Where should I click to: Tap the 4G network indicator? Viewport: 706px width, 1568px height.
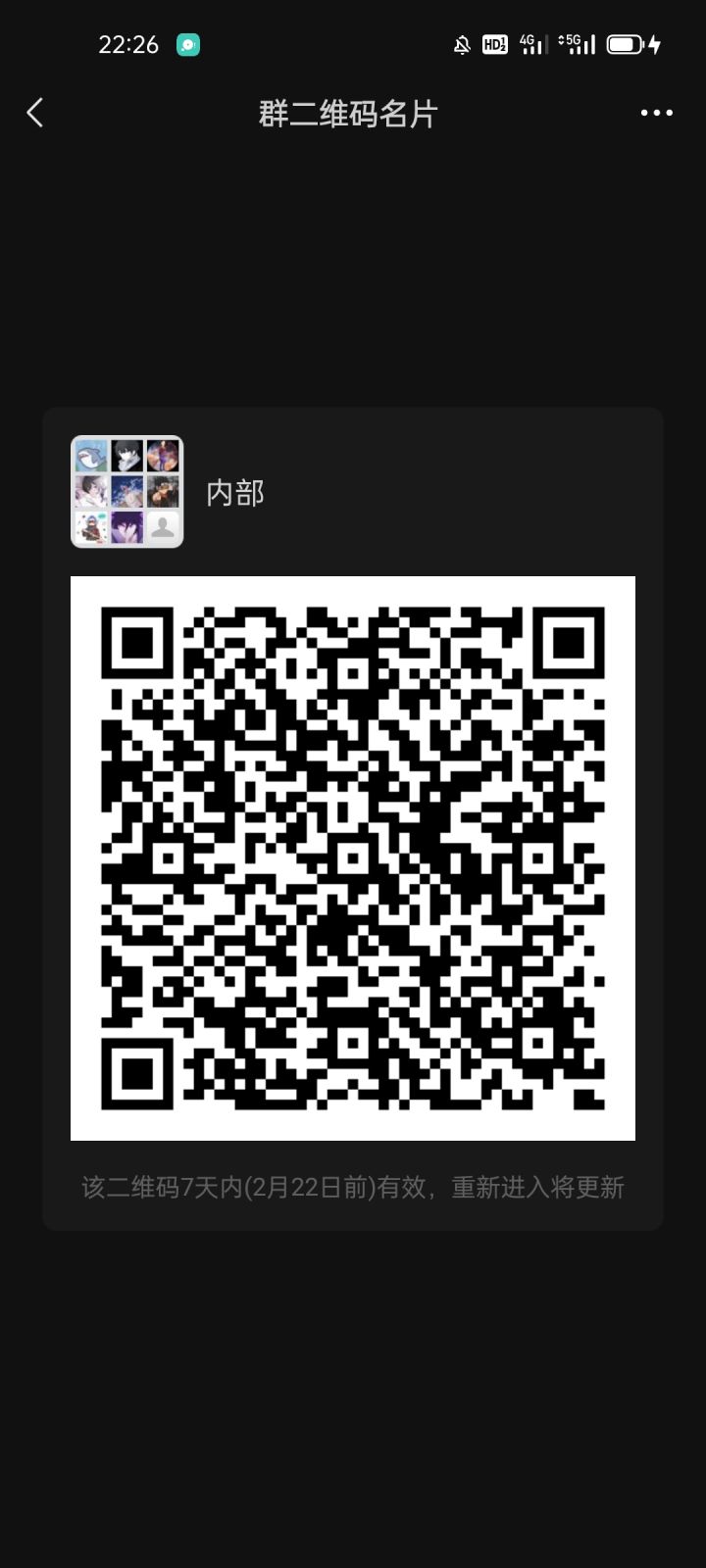click(x=529, y=44)
